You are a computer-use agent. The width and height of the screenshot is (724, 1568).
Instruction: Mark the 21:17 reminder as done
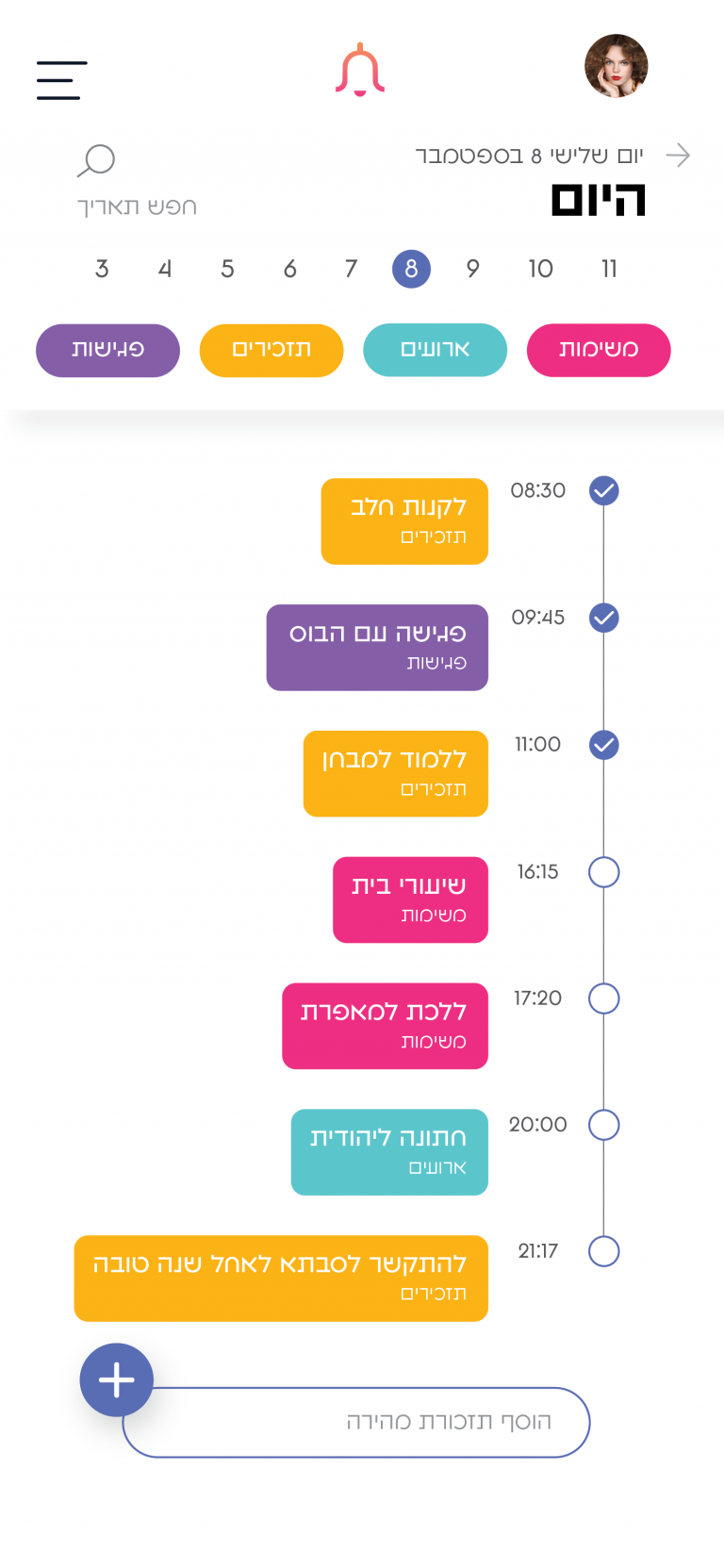pos(603,1251)
